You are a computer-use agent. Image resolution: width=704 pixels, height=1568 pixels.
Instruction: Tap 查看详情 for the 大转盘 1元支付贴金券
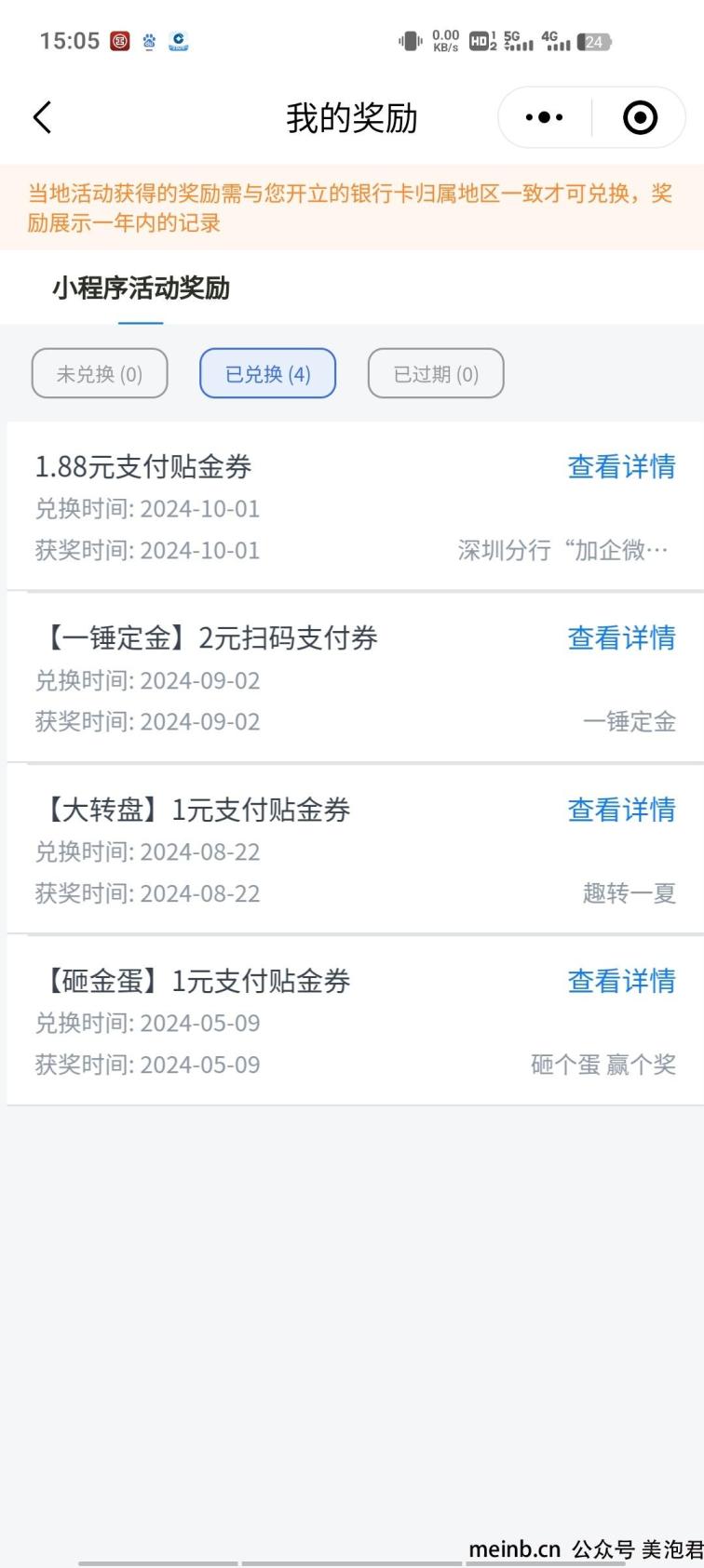pos(622,810)
